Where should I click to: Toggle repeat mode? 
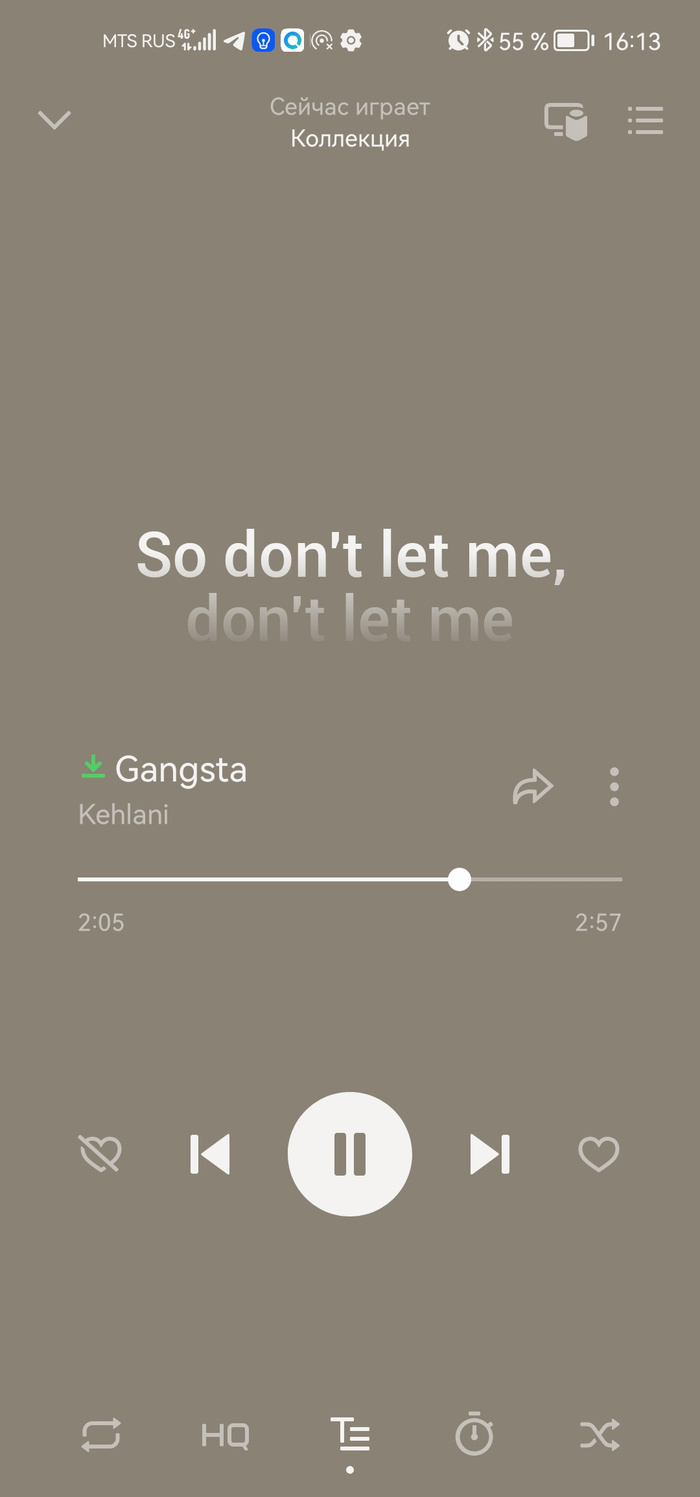pos(101,1436)
